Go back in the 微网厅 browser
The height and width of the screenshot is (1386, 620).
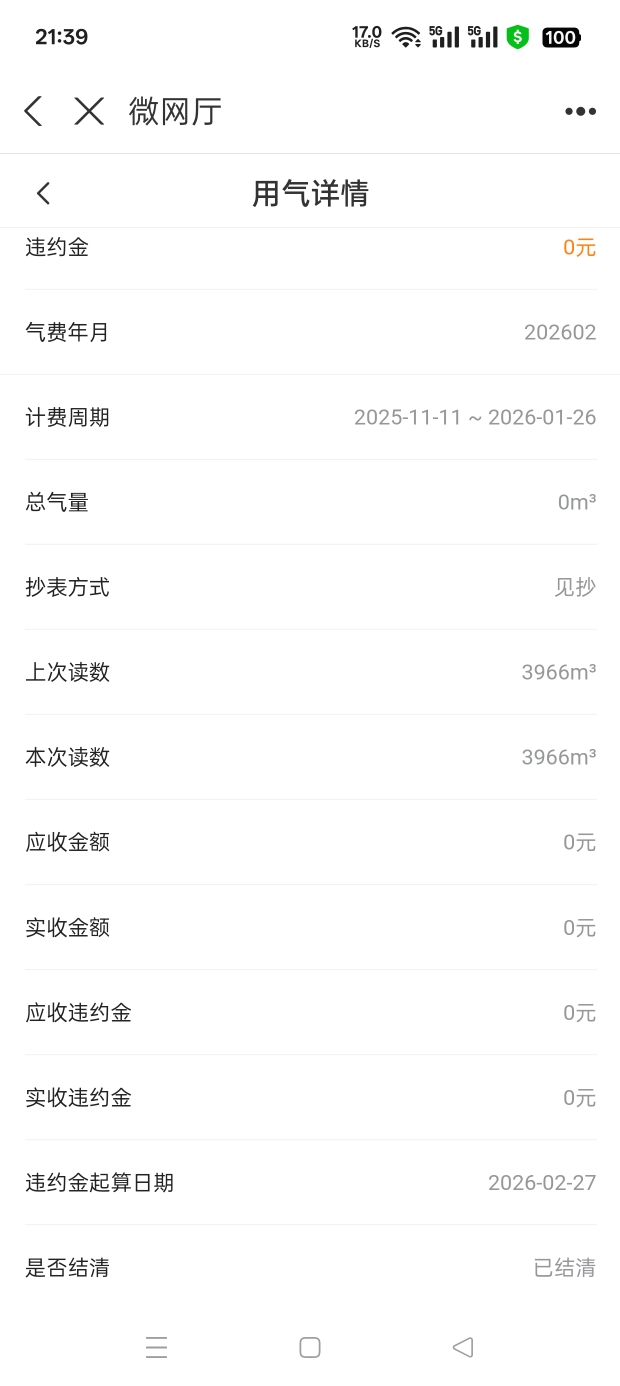click(x=34, y=111)
